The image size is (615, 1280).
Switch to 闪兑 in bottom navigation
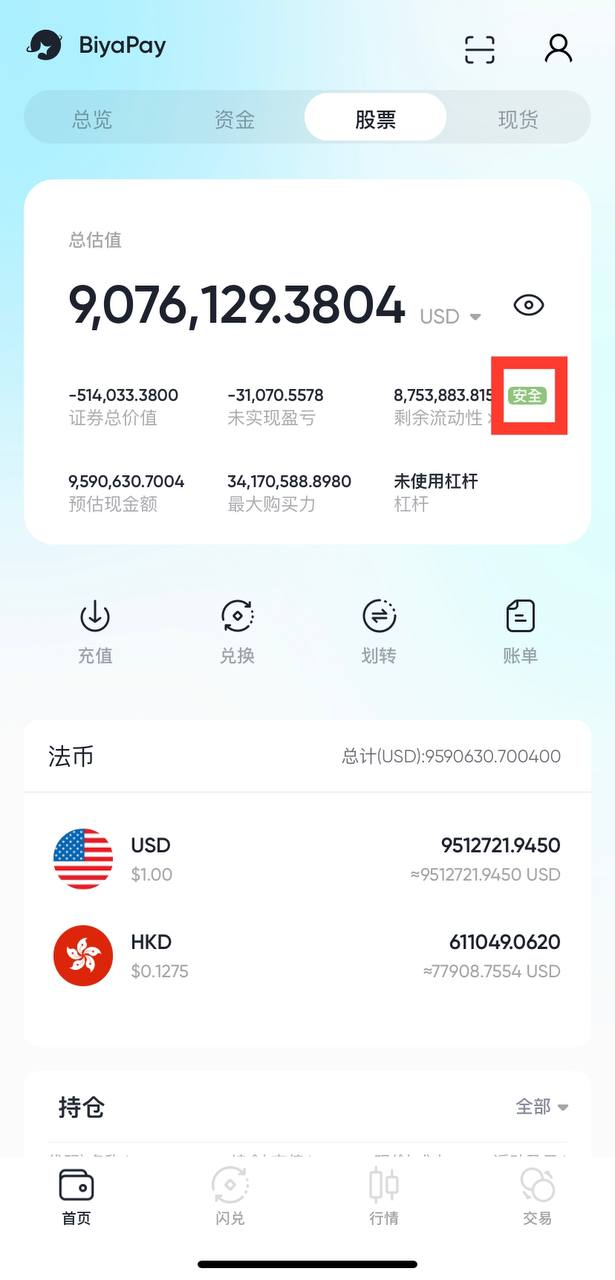pyautogui.click(x=230, y=1197)
